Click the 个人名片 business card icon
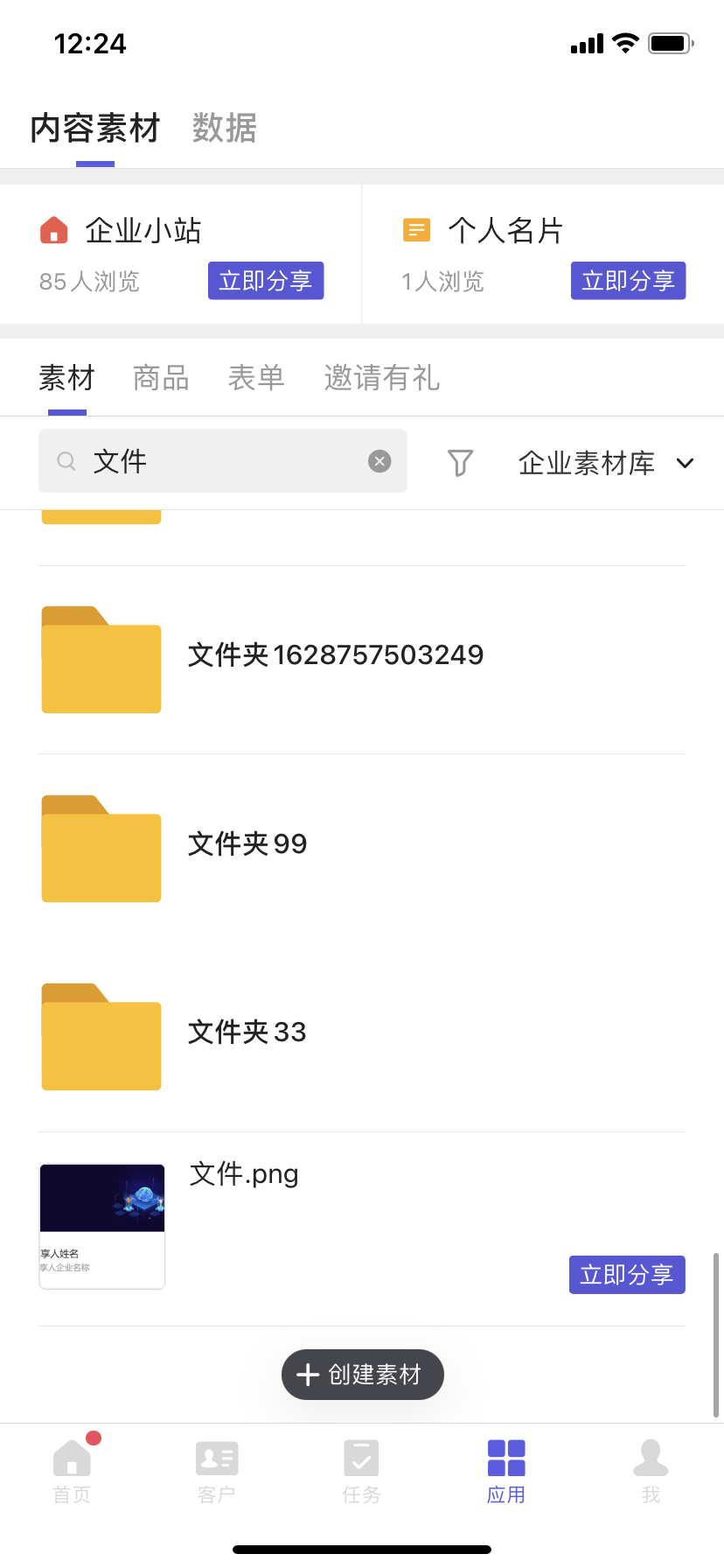 pos(416,228)
